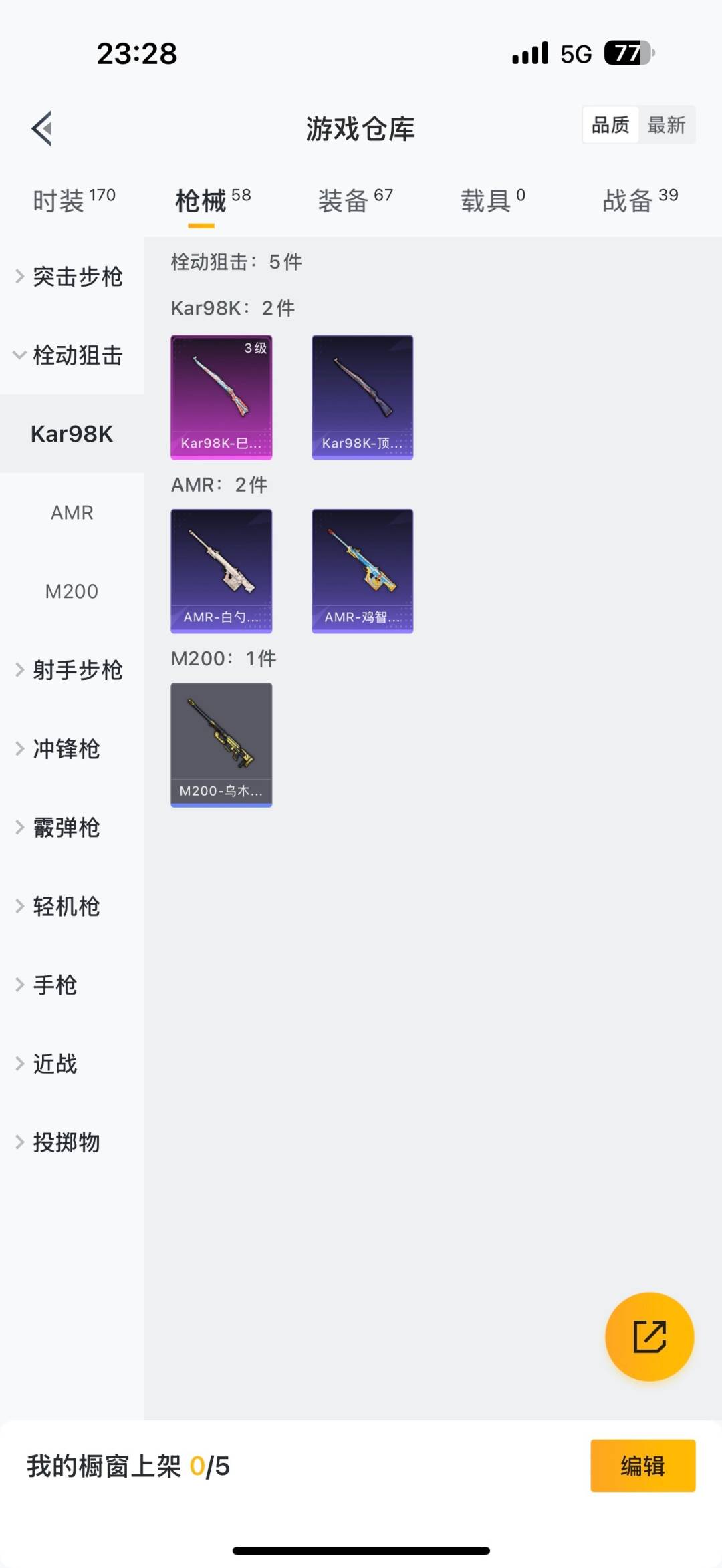Screen dimensions: 722x1568
Task: Open the M200-乌木 skin card
Action: coord(221,744)
